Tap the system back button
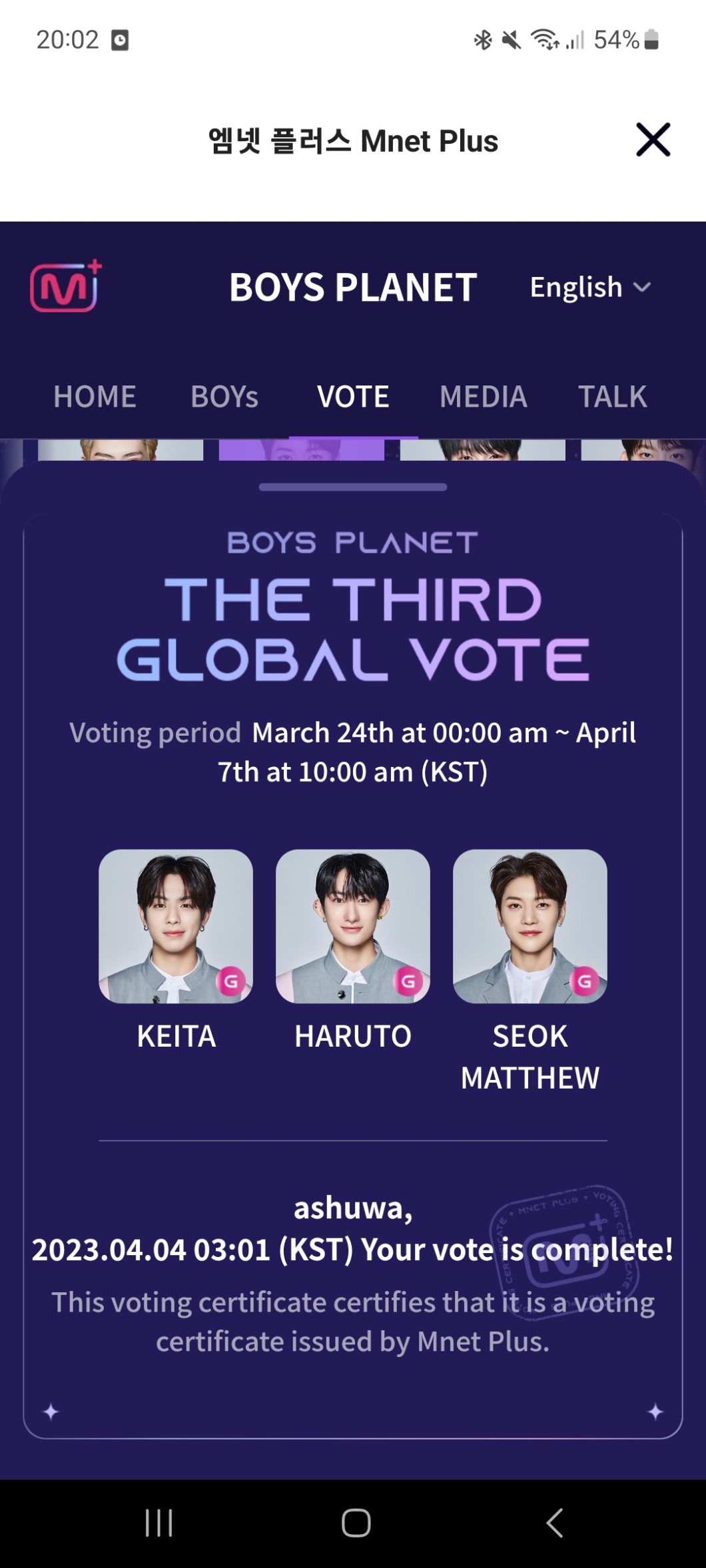The image size is (706, 1568). click(x=554, y=1522)
